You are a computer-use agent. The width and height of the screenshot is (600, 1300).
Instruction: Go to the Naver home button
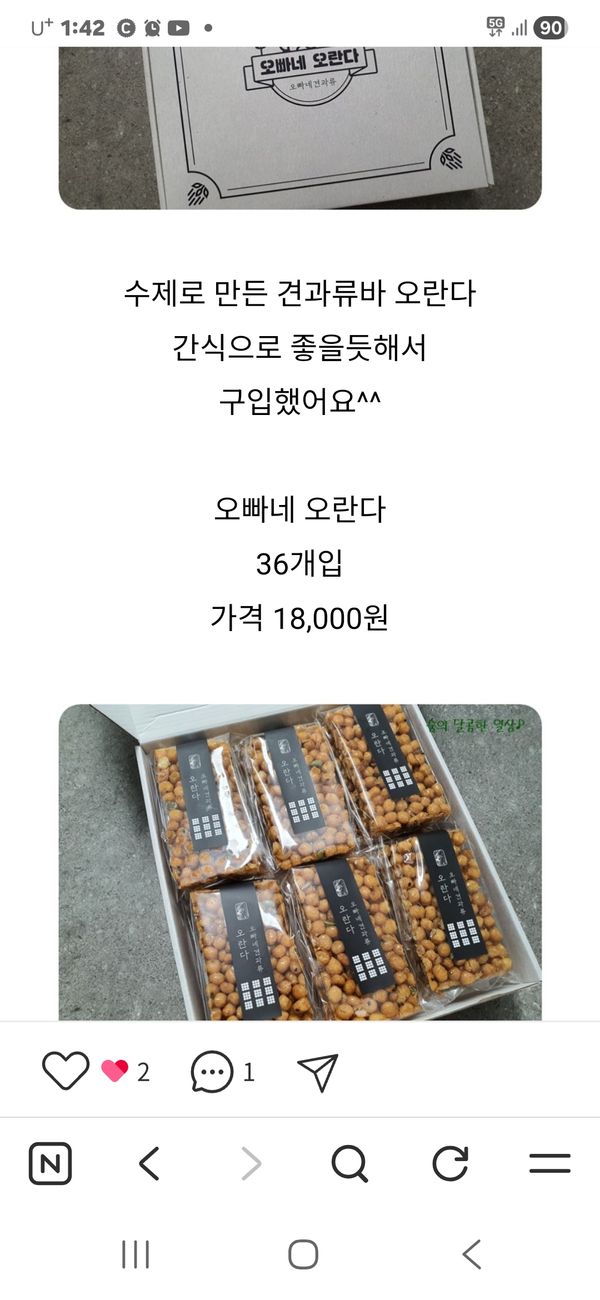(50, 1164)
